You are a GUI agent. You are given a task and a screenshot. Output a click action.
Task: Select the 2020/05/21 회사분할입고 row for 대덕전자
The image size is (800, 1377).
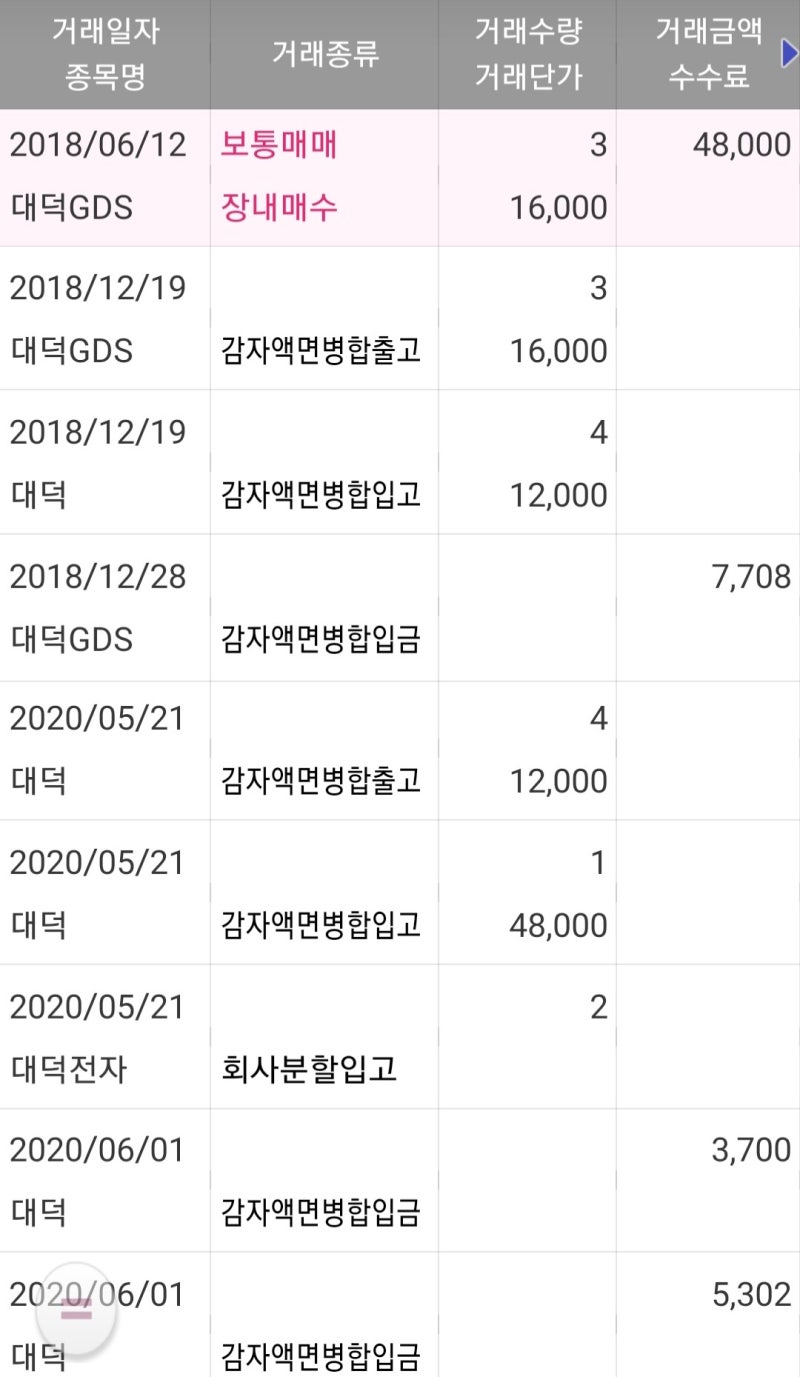(x=400, y=1033)
